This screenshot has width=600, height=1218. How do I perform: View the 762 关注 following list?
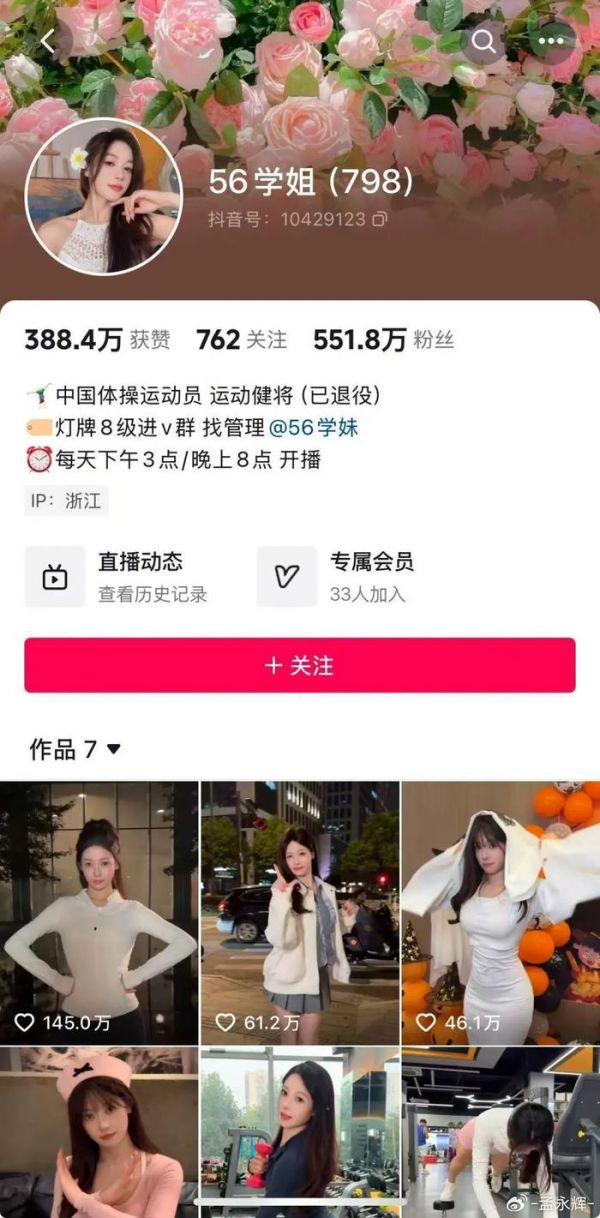click(x=241, y=340)
